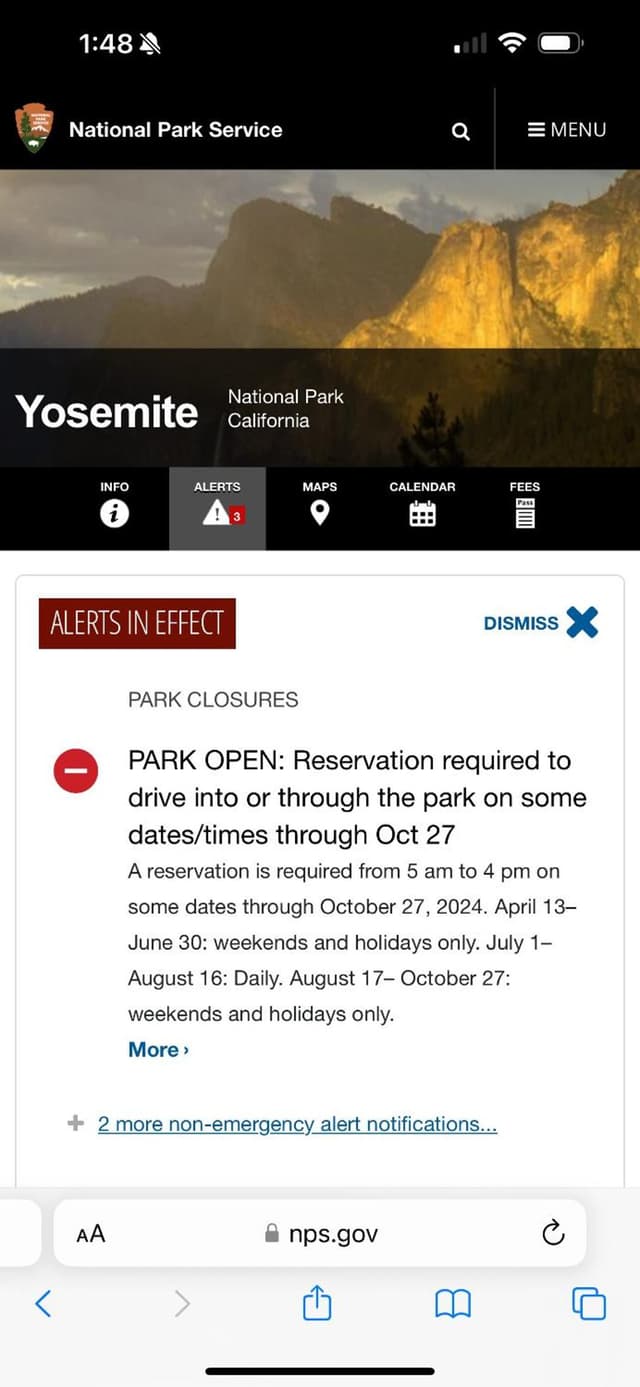
Task: View the FEES tab
Action: tap(524, 506)
